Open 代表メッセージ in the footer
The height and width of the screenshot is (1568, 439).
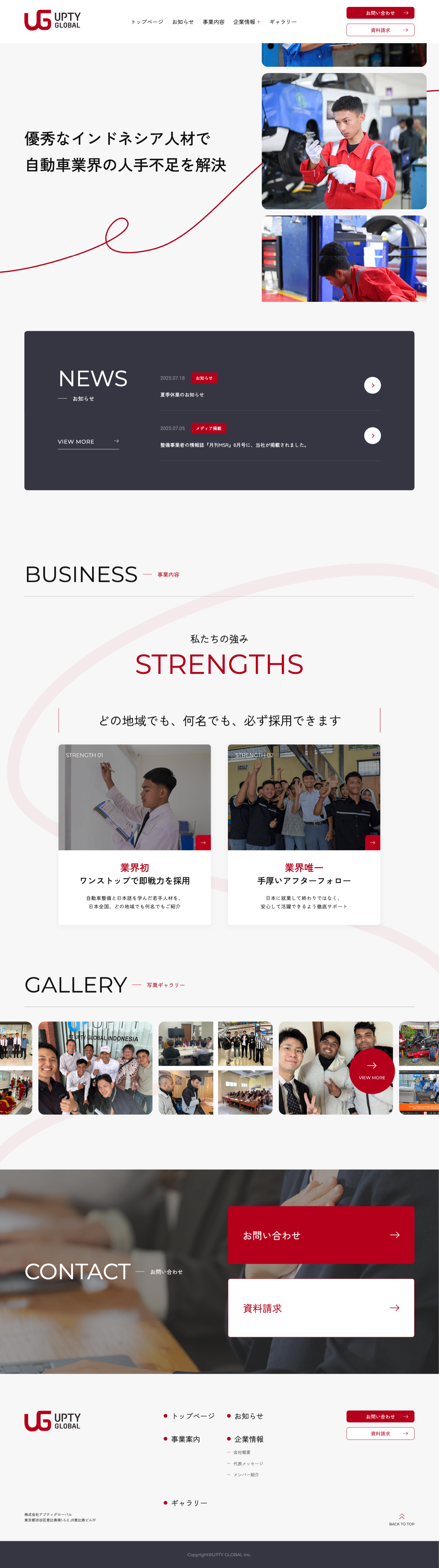(x=248, y=1463)
